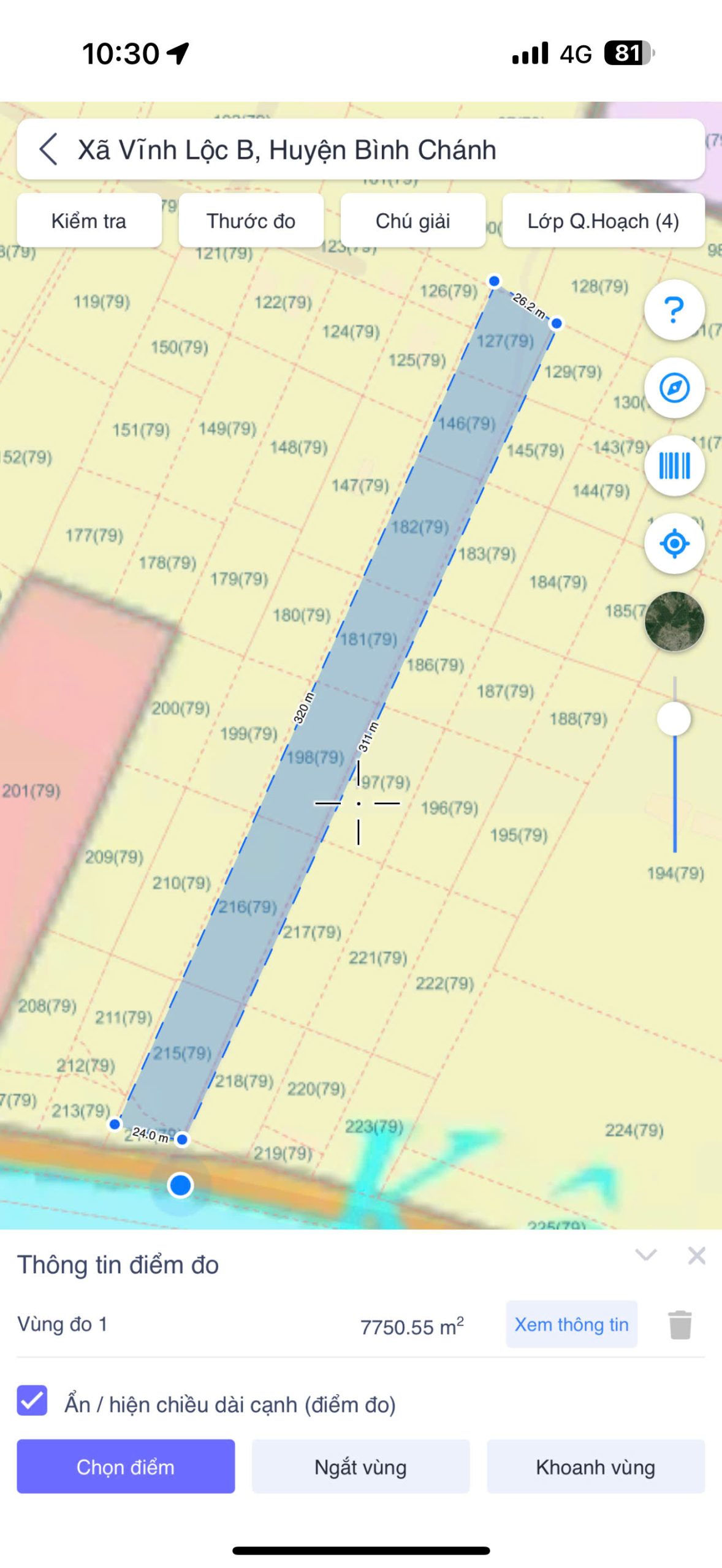The height and width of the screenshot is (1568, 722).
Task: Open the question mark help button
Action: coord(674,310)
